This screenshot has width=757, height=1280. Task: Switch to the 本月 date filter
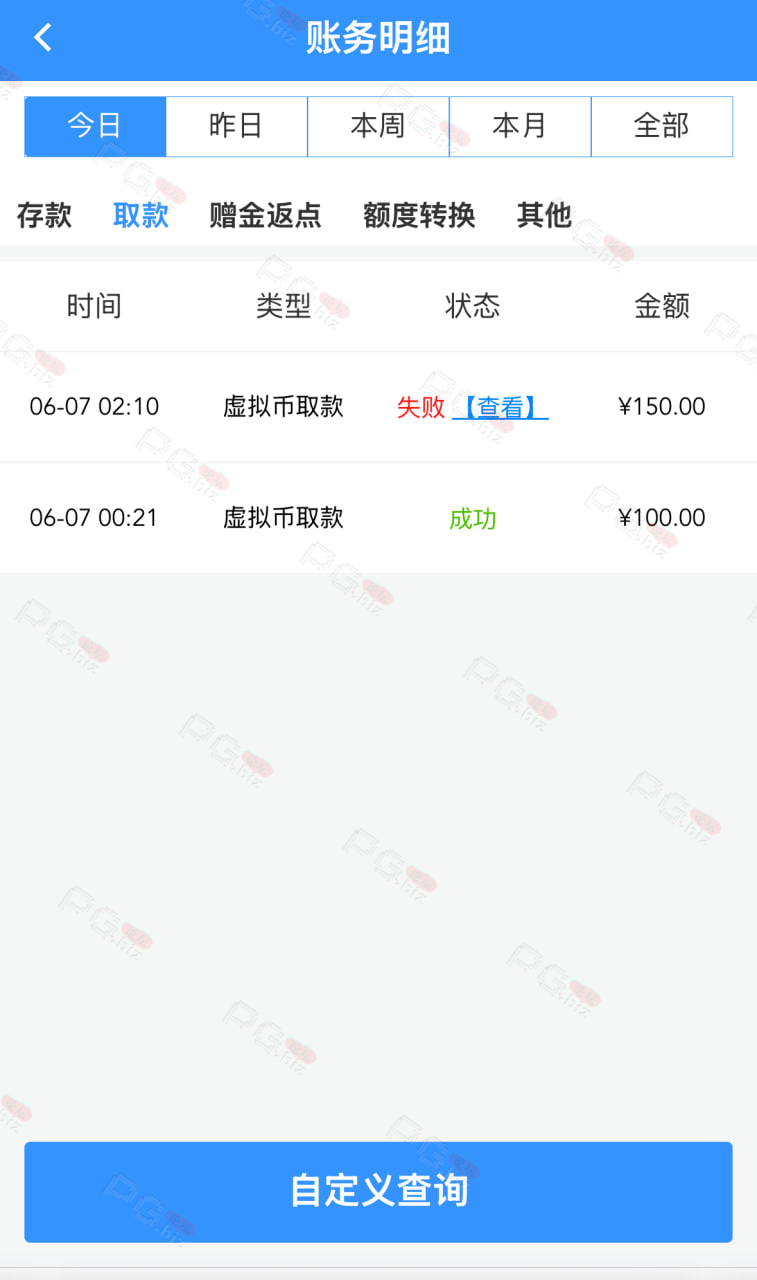pyautogui.click(x=520, y=127)
